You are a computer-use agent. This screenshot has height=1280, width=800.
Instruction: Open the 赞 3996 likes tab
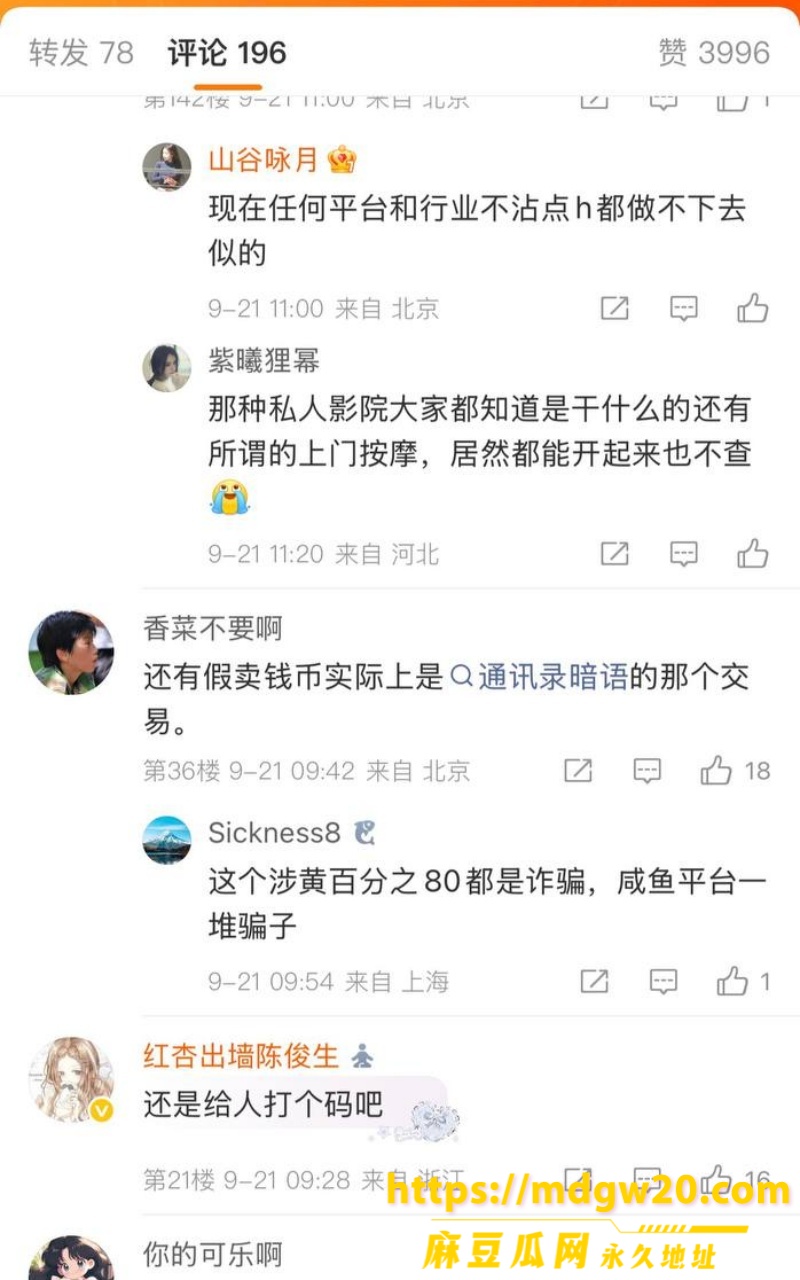coord(714,53)
